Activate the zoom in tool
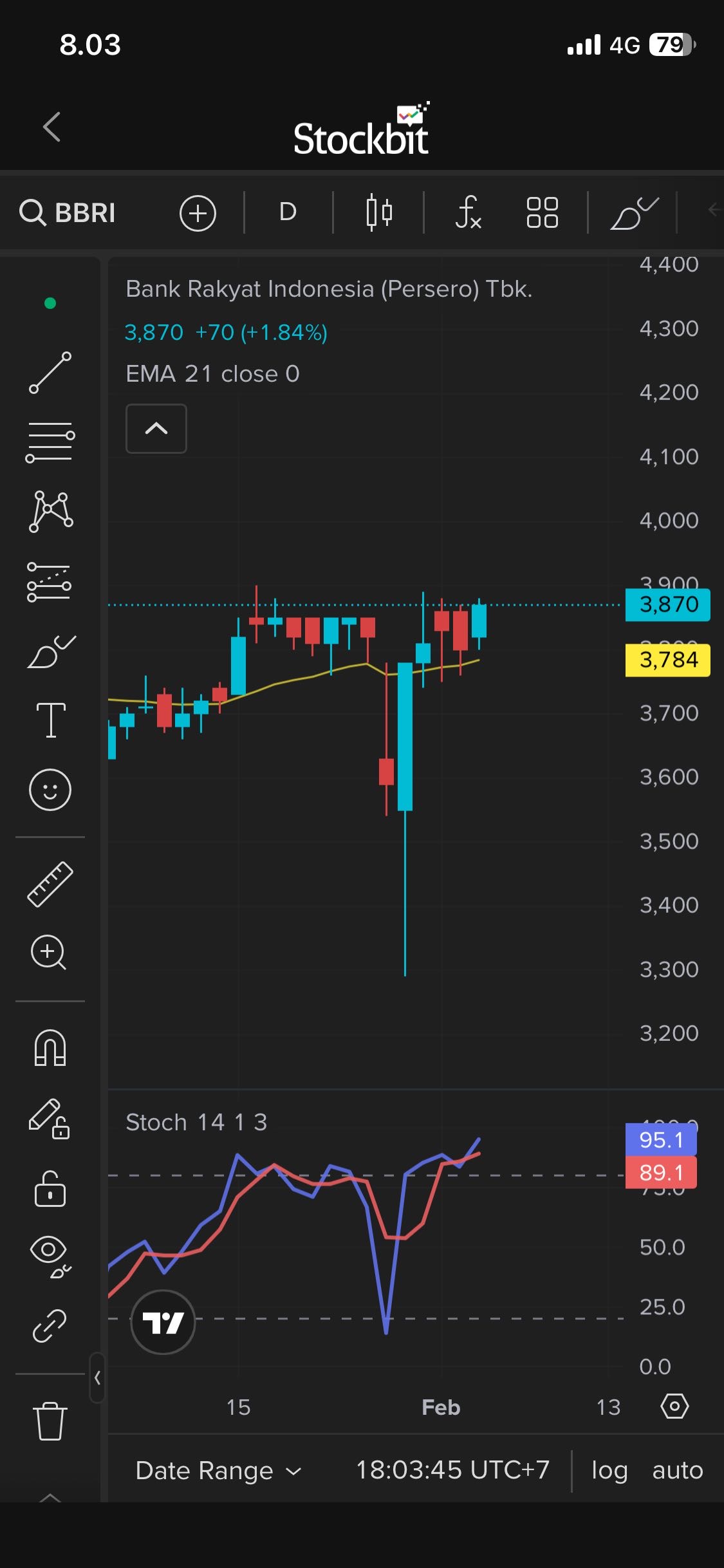 click(49, 952)
